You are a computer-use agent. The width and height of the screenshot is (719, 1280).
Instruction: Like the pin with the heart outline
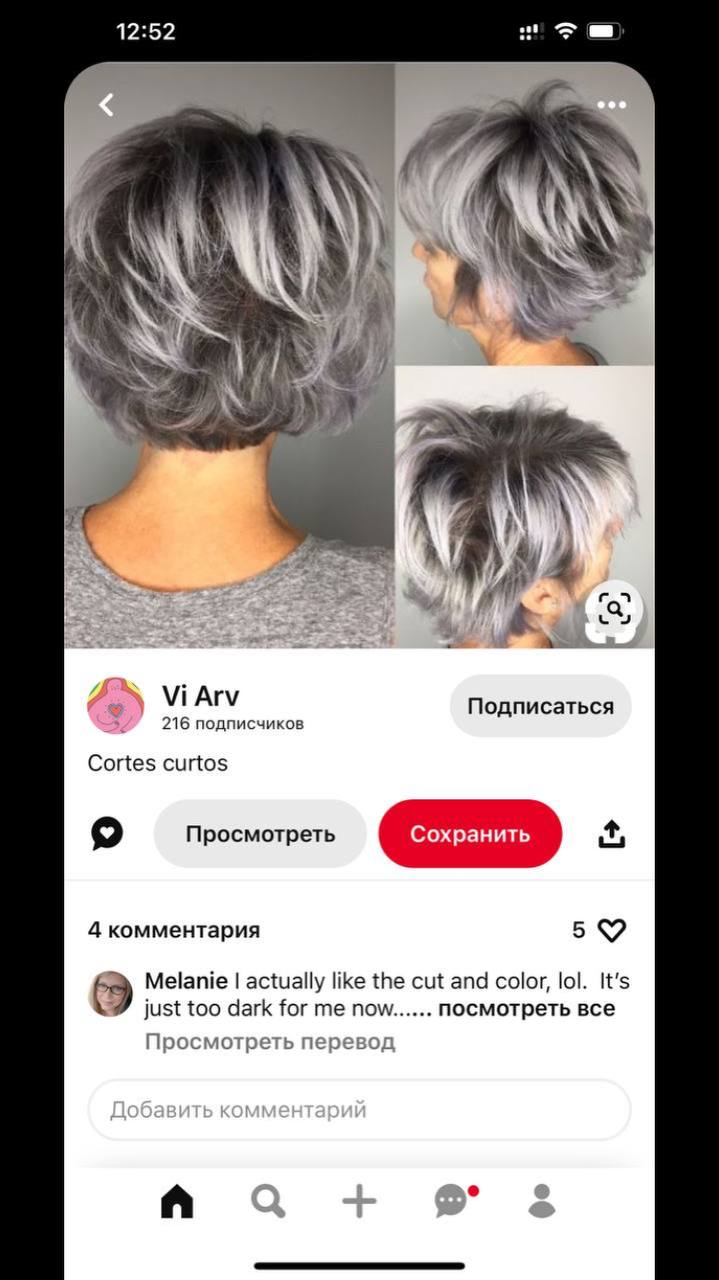[x=611, y=930]
